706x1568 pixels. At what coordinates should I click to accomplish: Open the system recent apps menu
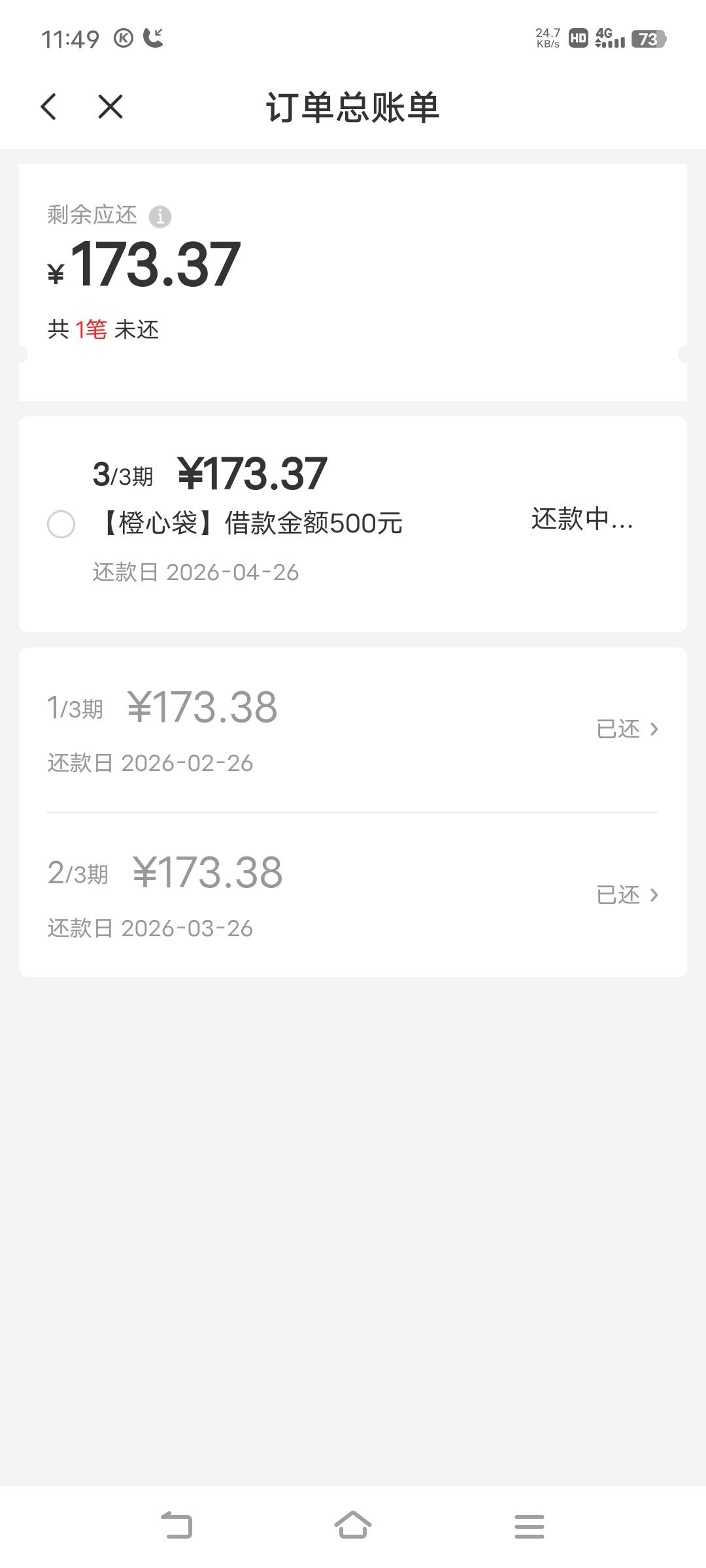[529, 1526]
